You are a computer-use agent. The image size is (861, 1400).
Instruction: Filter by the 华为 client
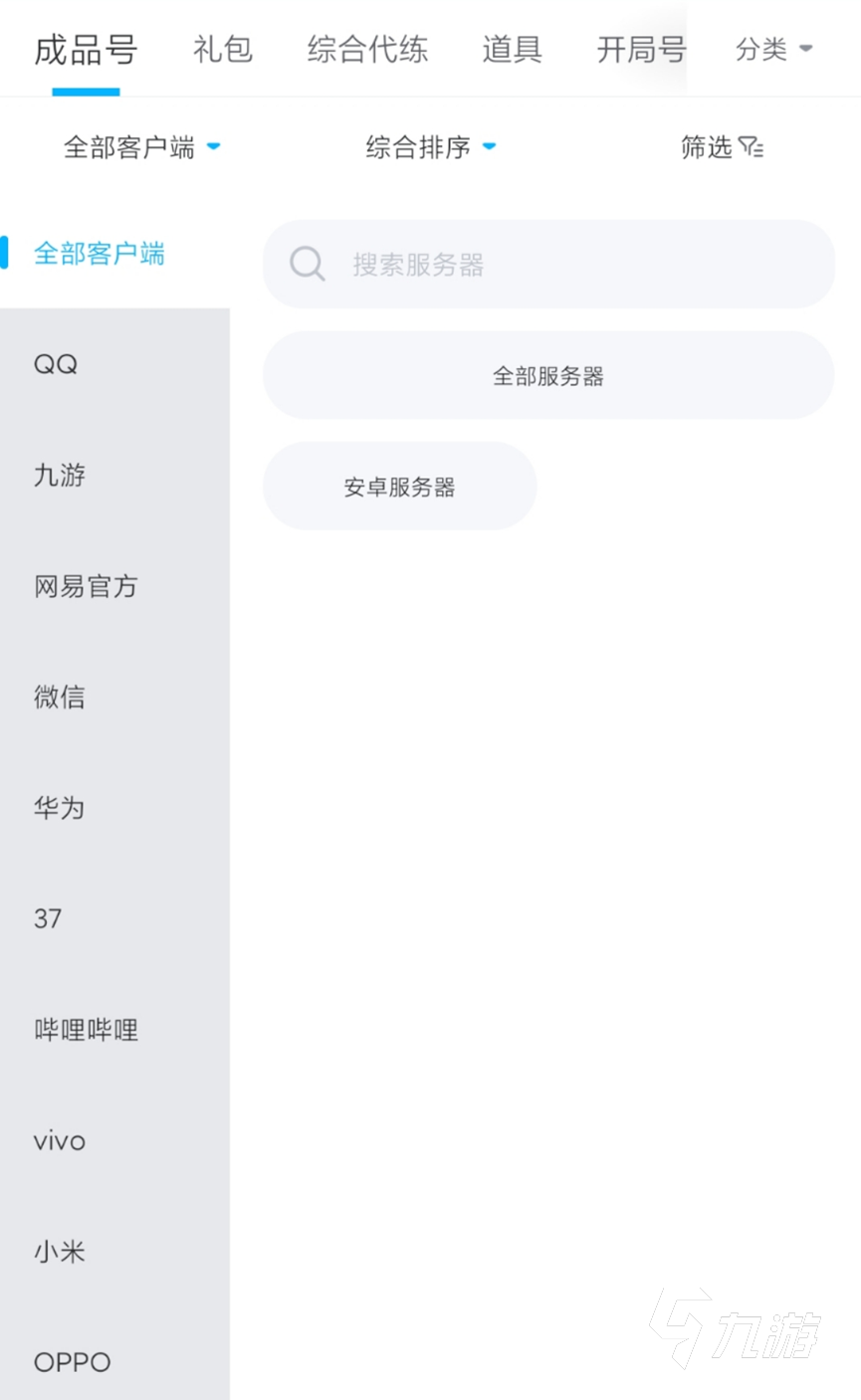tap(60, 808)
